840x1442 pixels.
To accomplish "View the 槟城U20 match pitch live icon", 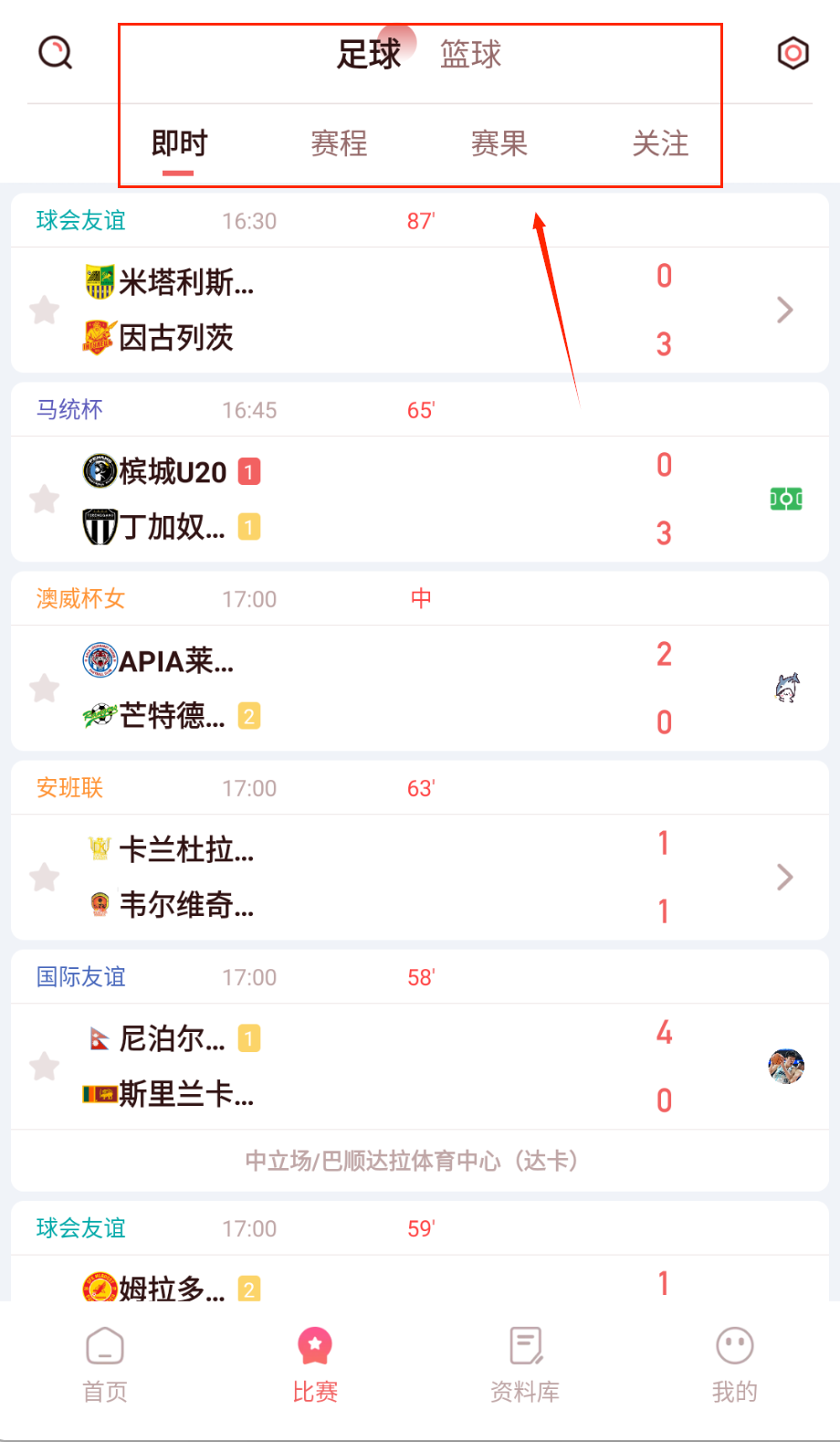I will pos(786,500).
